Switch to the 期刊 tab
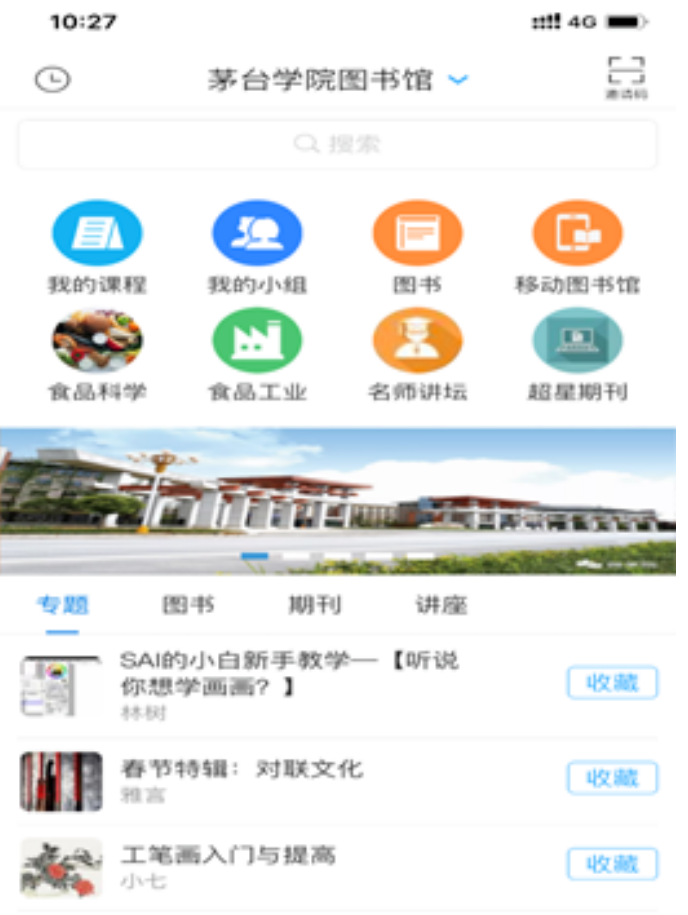The width and height of the screenshot is (688, 915). pyautogui.click(x=314, y=605)
